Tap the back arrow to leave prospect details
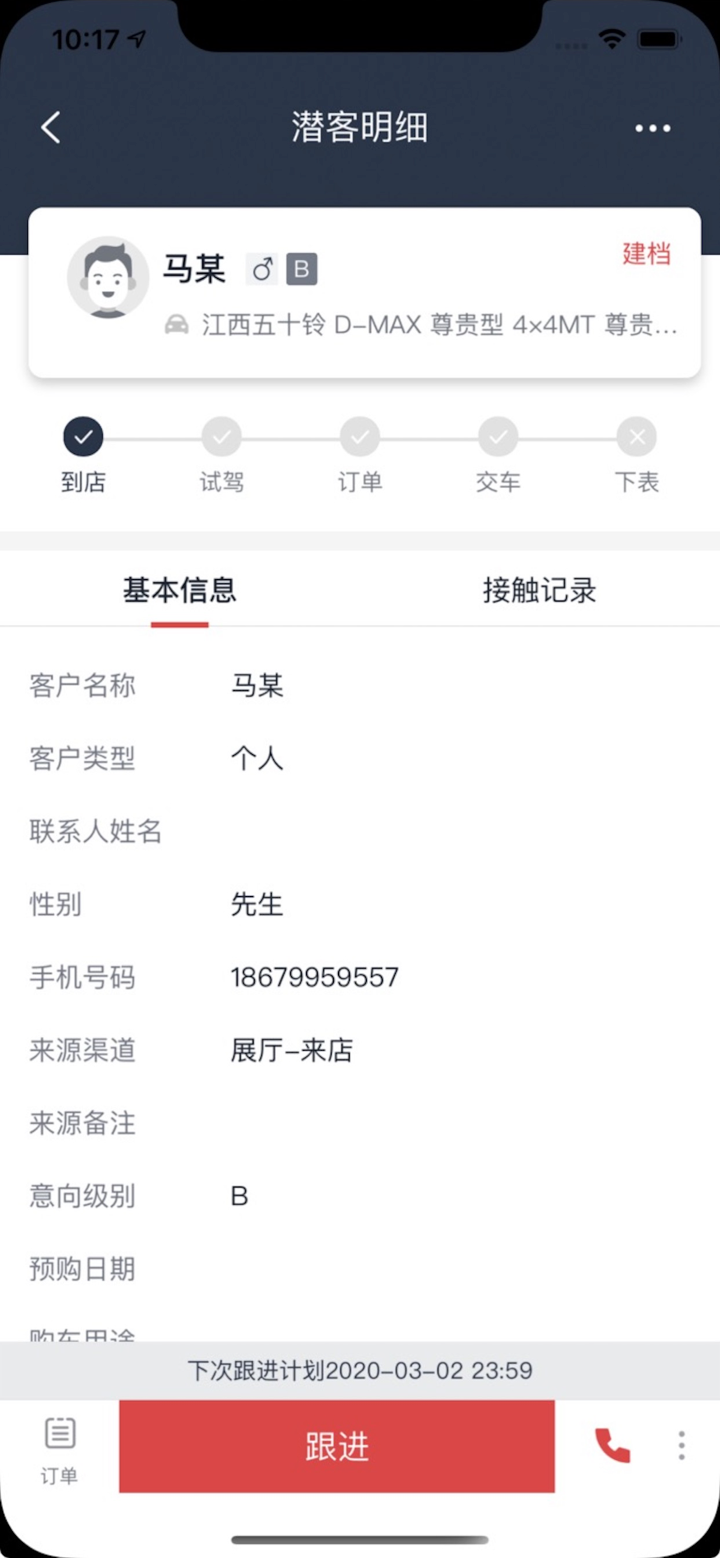Viewport: 720px width, 1558px height. (x=49, y=127)
